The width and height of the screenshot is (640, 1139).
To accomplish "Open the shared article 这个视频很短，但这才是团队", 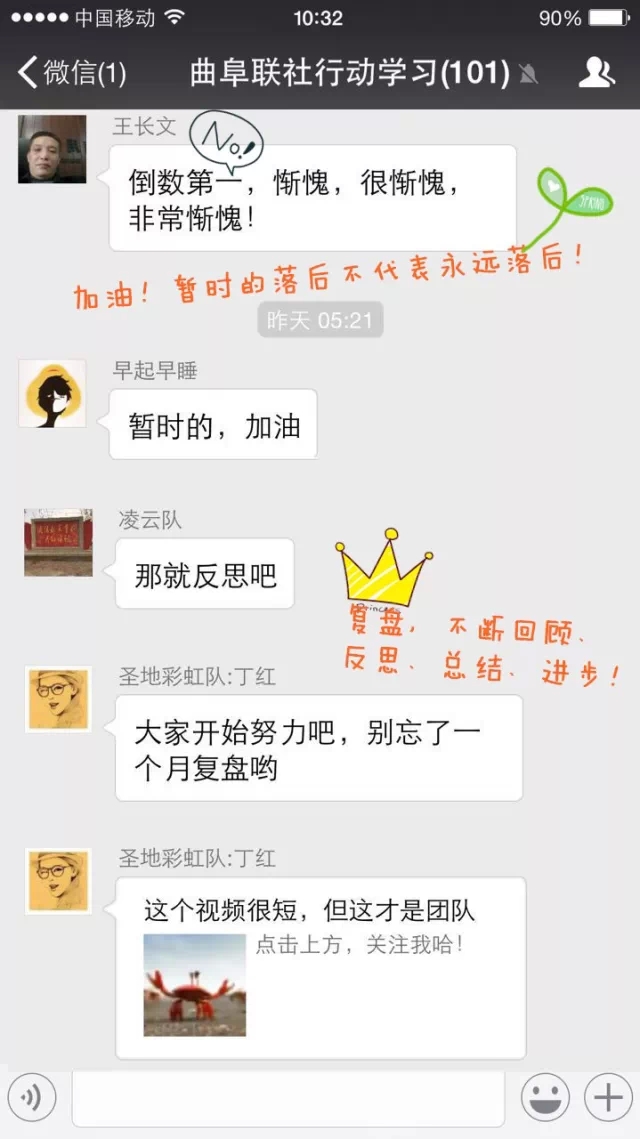I will (320, 966).
